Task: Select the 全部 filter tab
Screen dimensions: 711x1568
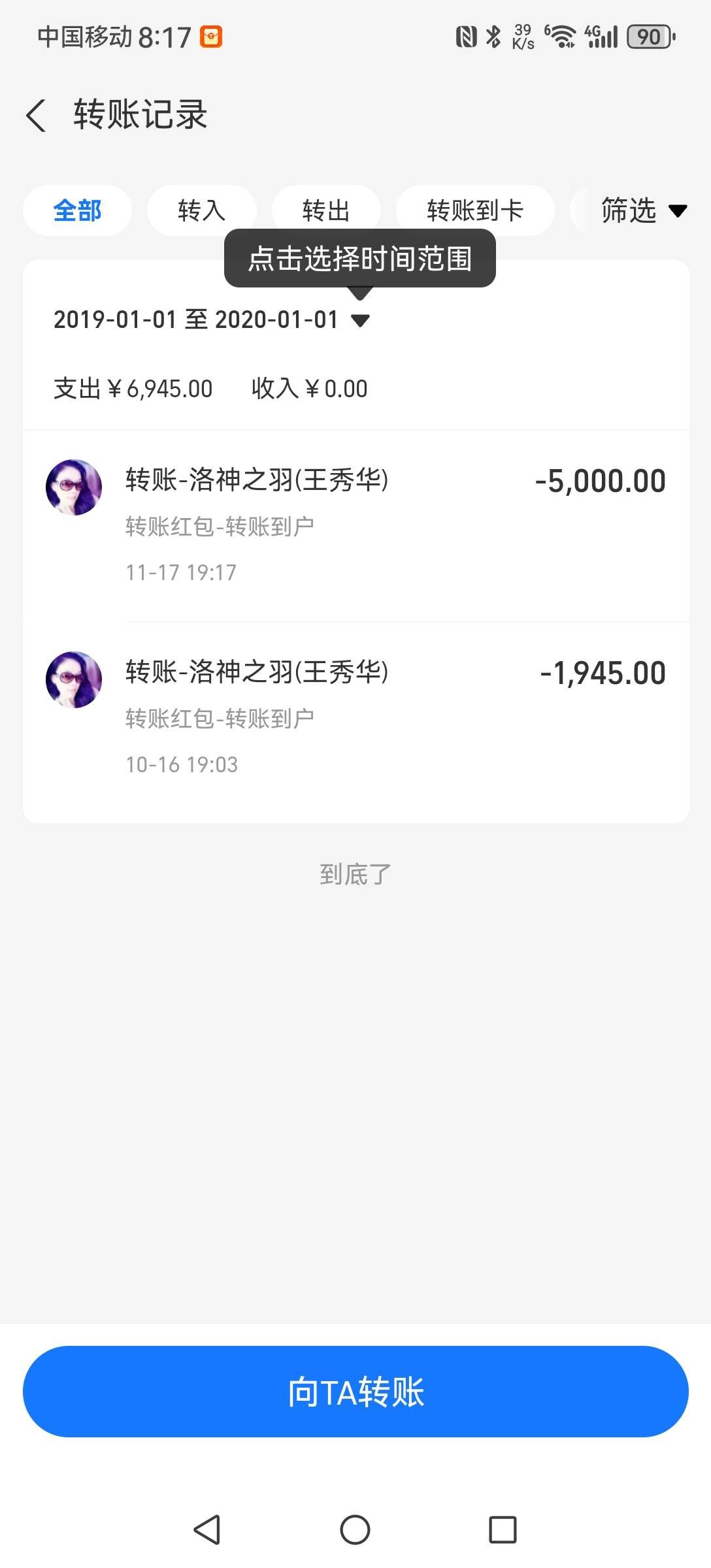Action: tap(77, 210)
